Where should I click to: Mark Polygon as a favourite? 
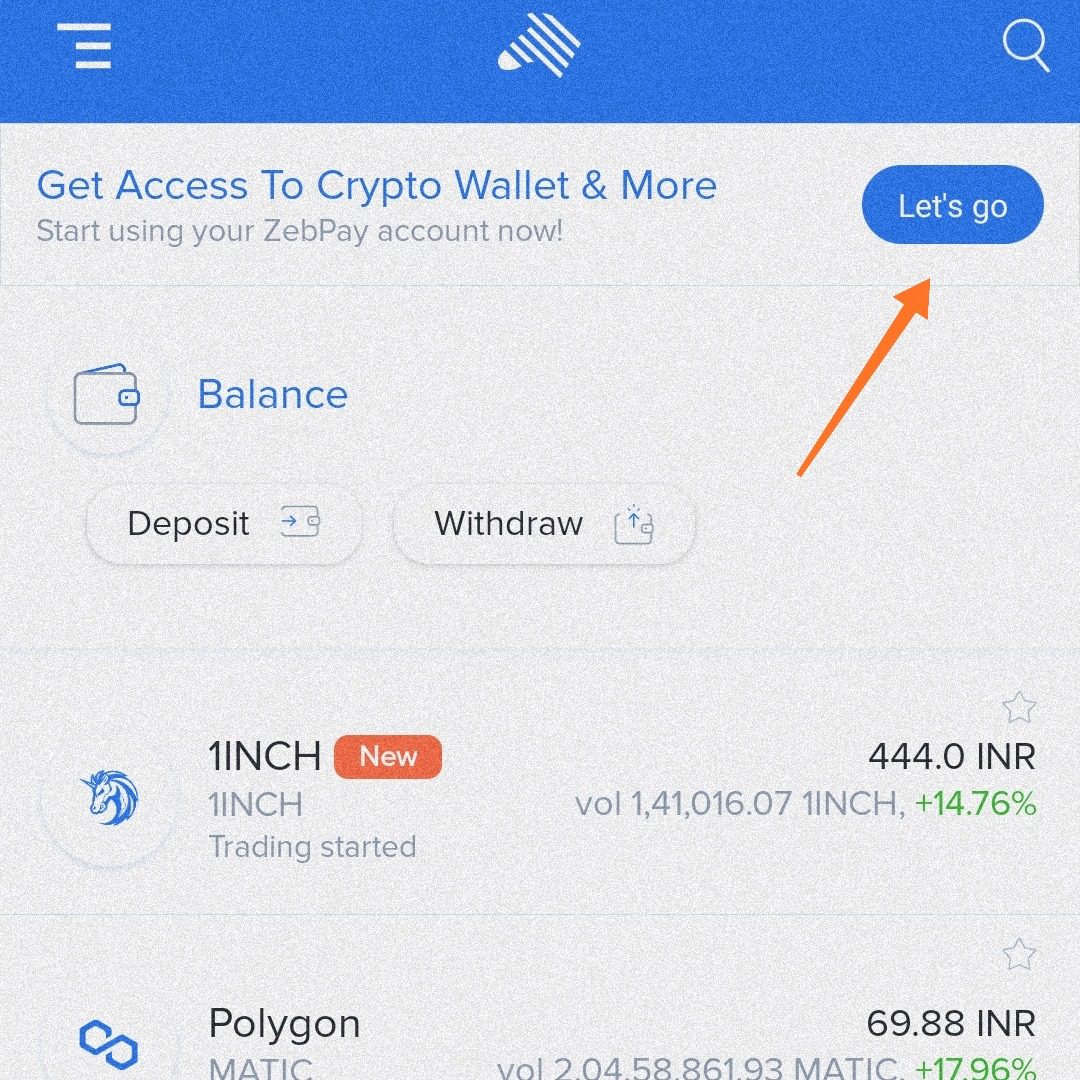(x=1018, y=955)
